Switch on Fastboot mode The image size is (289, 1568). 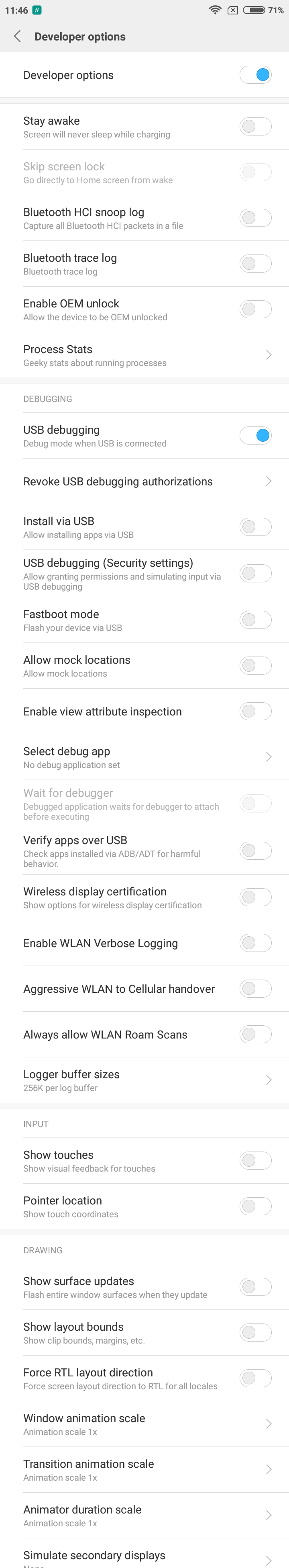pyautogui.click(x=255, y=620)
